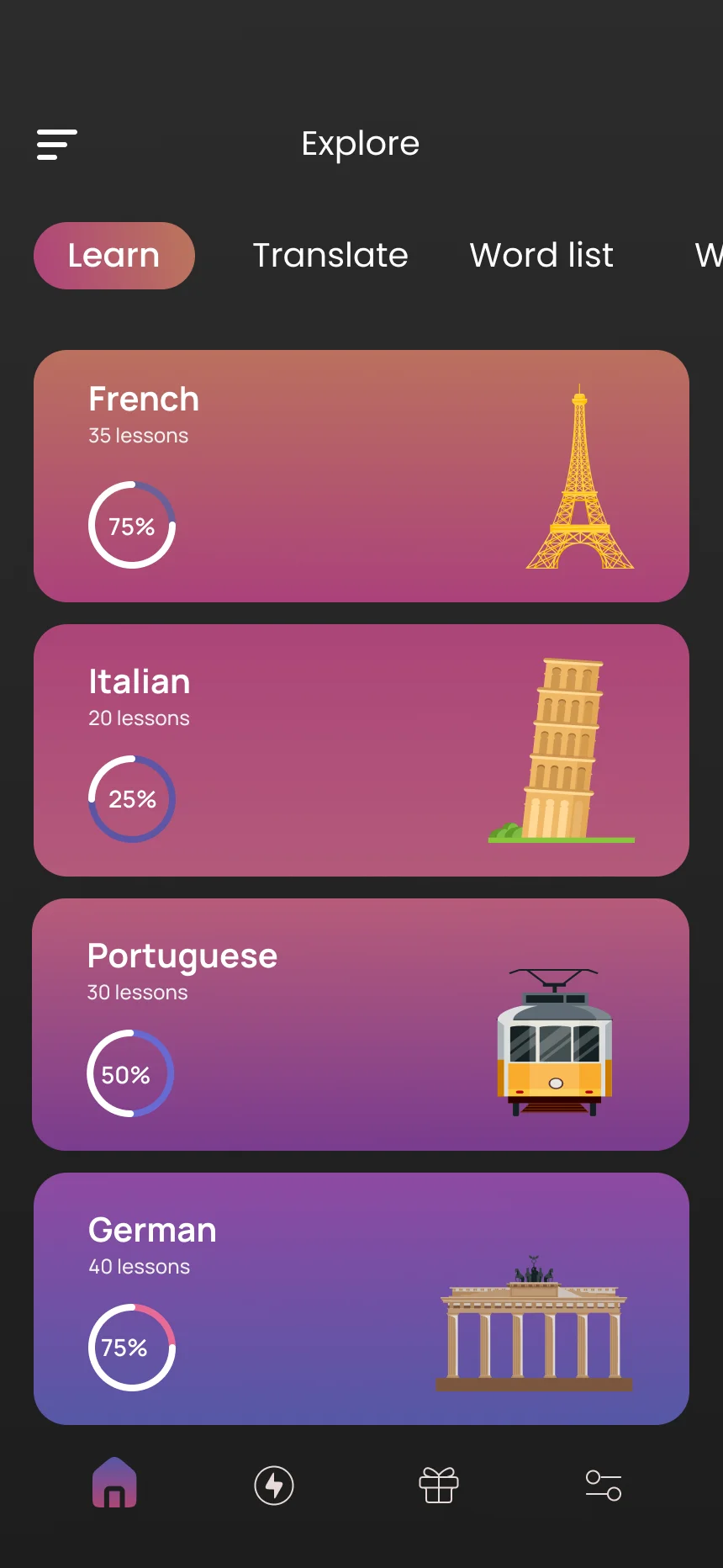Open the hamburger menu
Screen dimensions: 723x1568
point(57,145)
